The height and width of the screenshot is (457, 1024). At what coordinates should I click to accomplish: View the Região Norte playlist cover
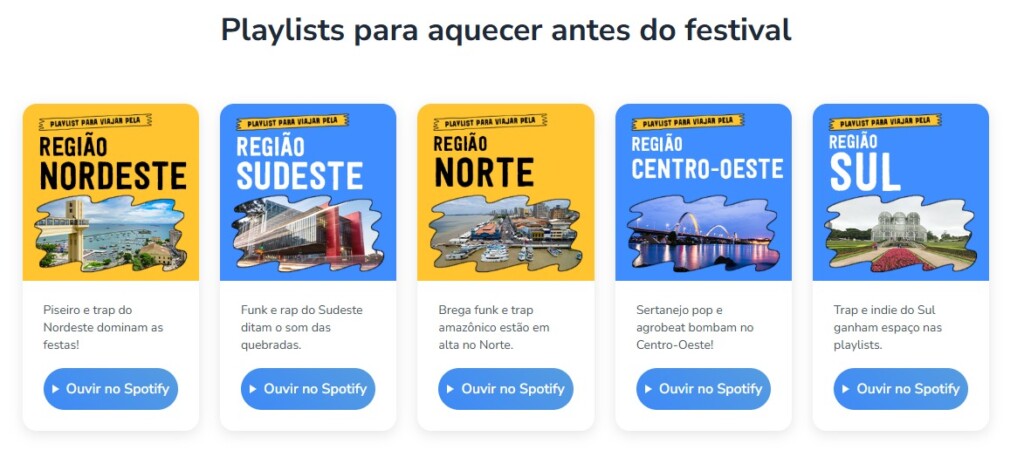(x=505, y=192)
